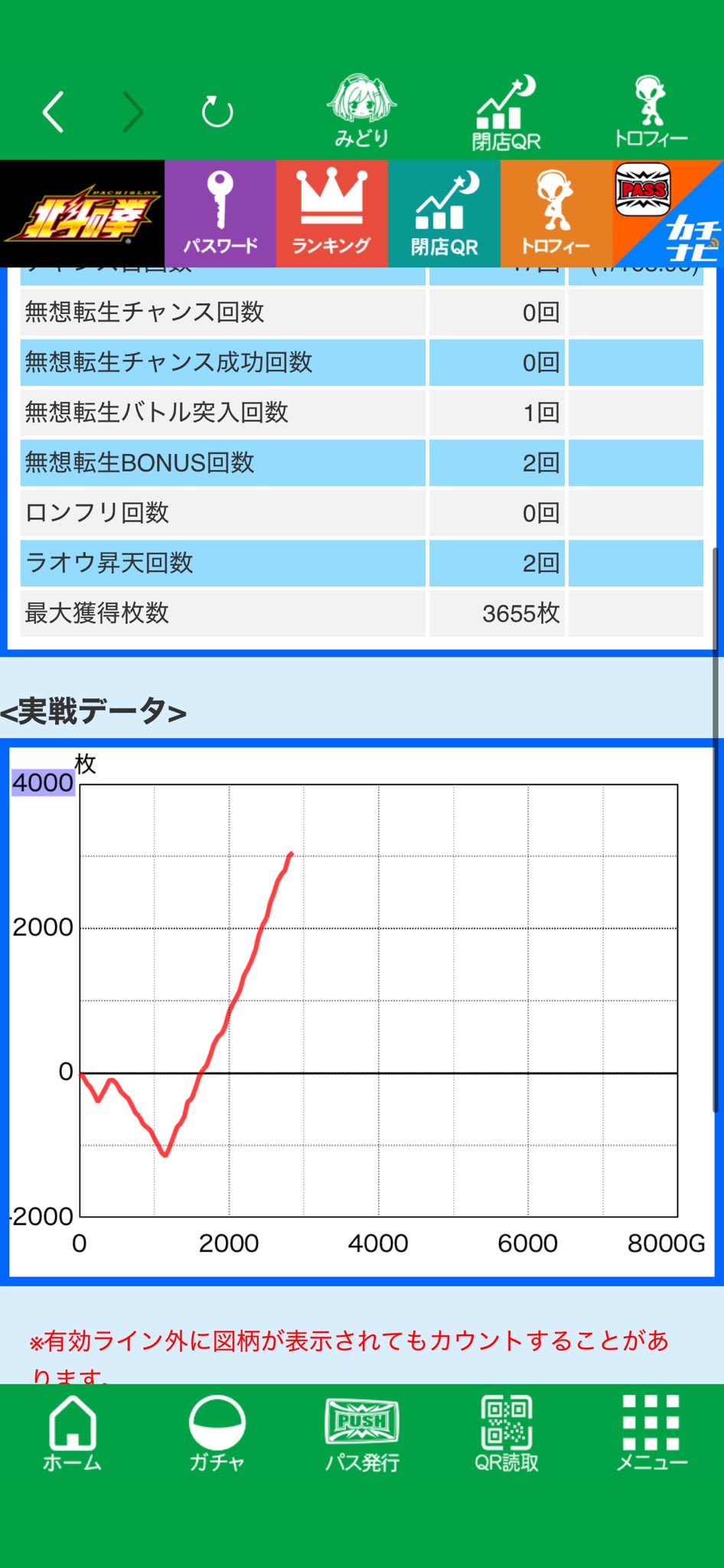Open パス発行 in the bottom bar
The height and width of the screenshot is (1568, 724).
click(362, 1434)
